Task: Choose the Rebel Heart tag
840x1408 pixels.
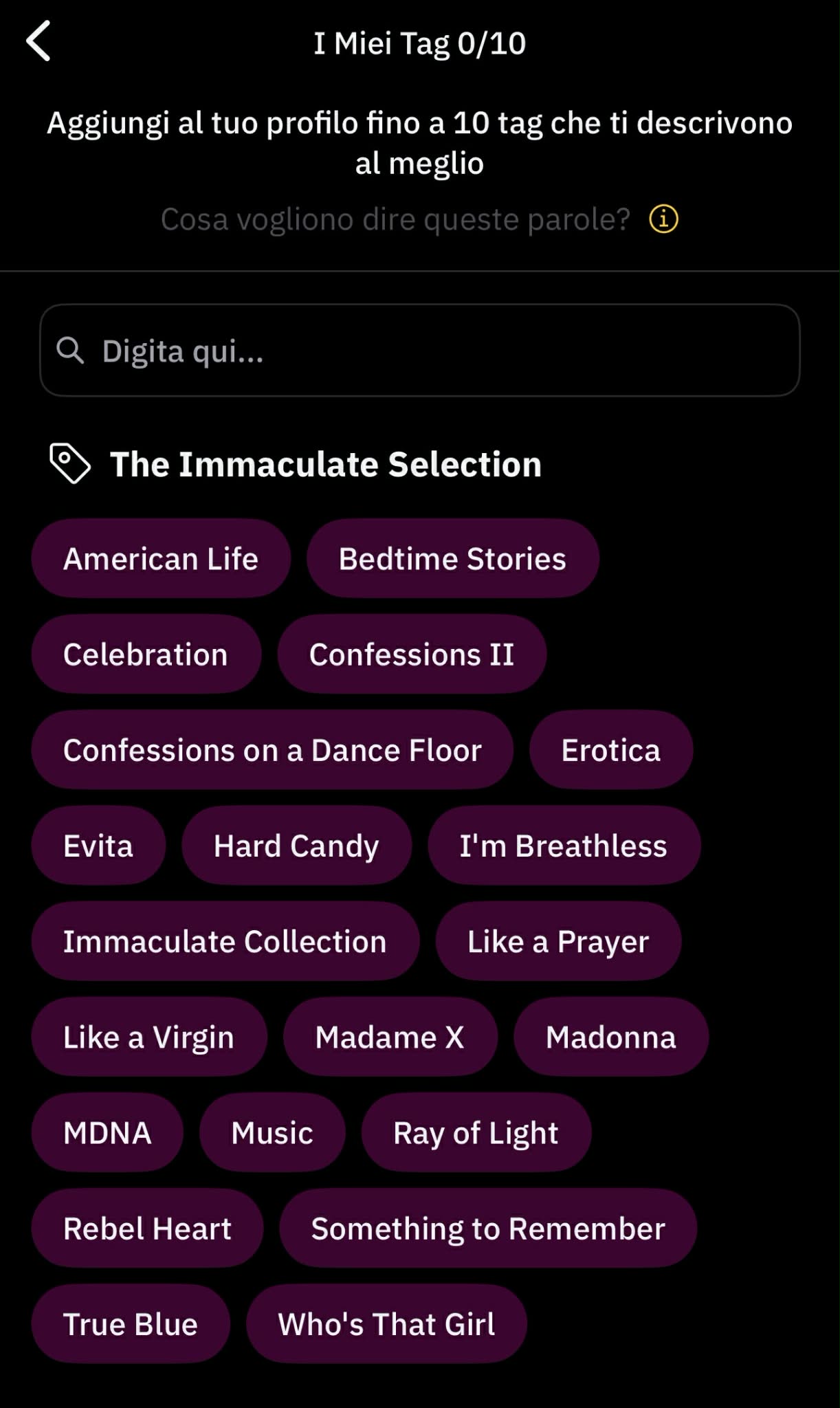Action: tap(147, 1228)
